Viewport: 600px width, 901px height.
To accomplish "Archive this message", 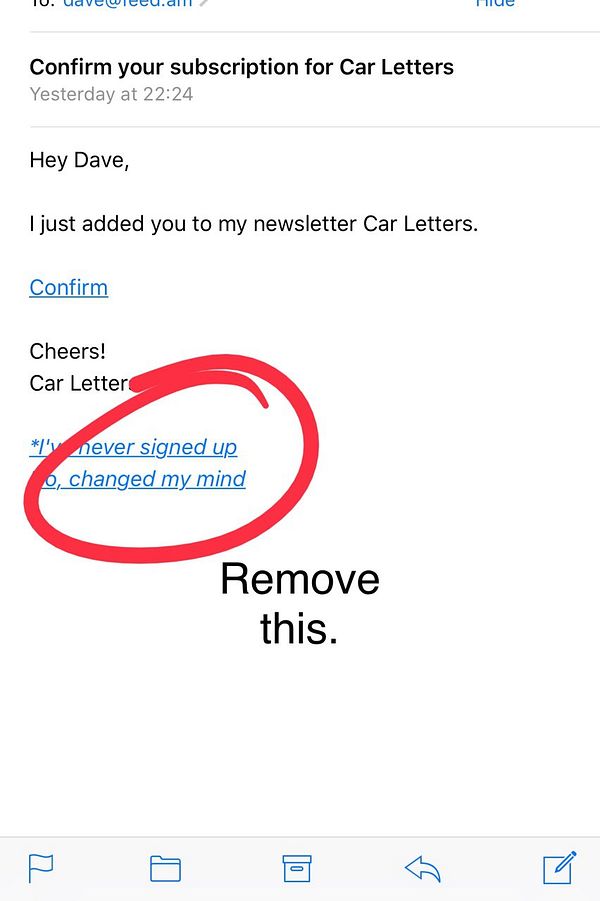I will click(x=297, y=868).
